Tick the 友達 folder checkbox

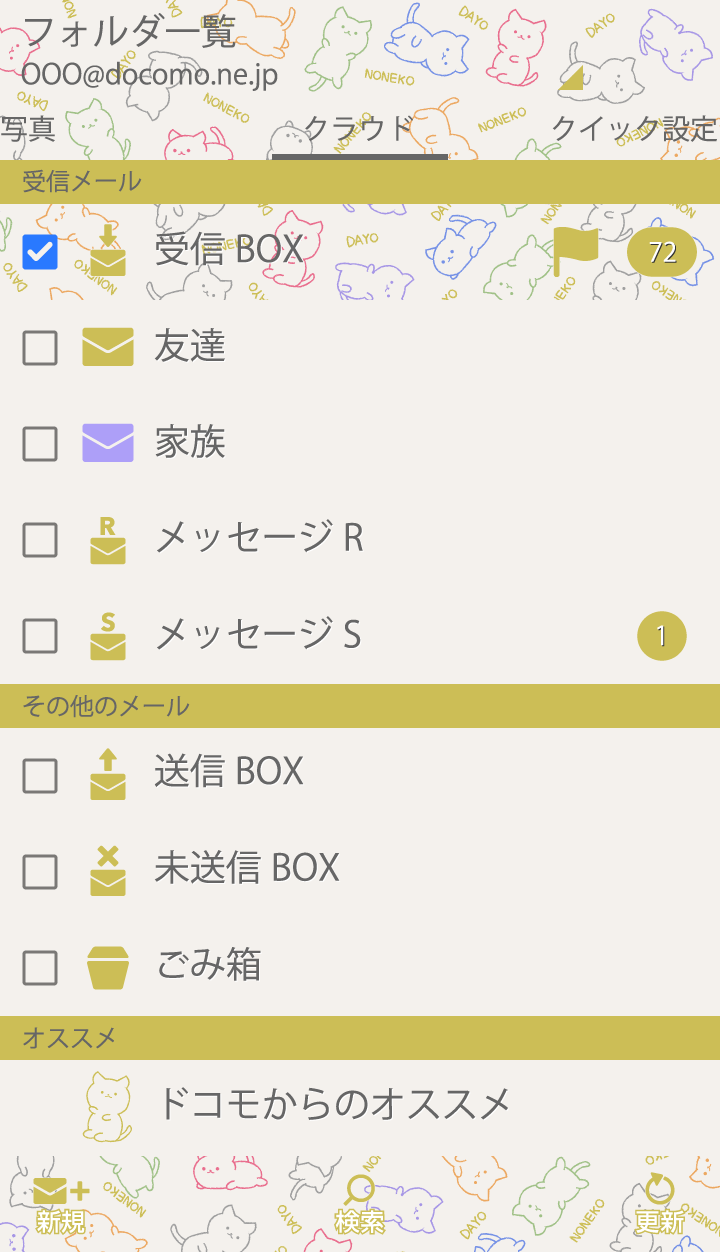pos(40,348)
